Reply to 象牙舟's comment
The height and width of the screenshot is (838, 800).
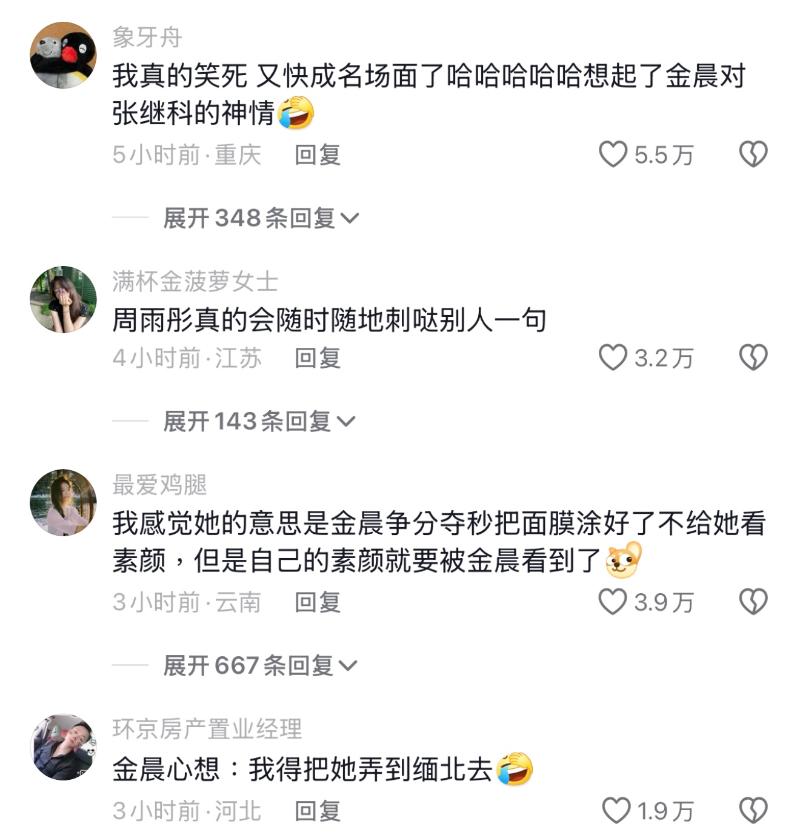pyautogui.click(x=318, y=155)
